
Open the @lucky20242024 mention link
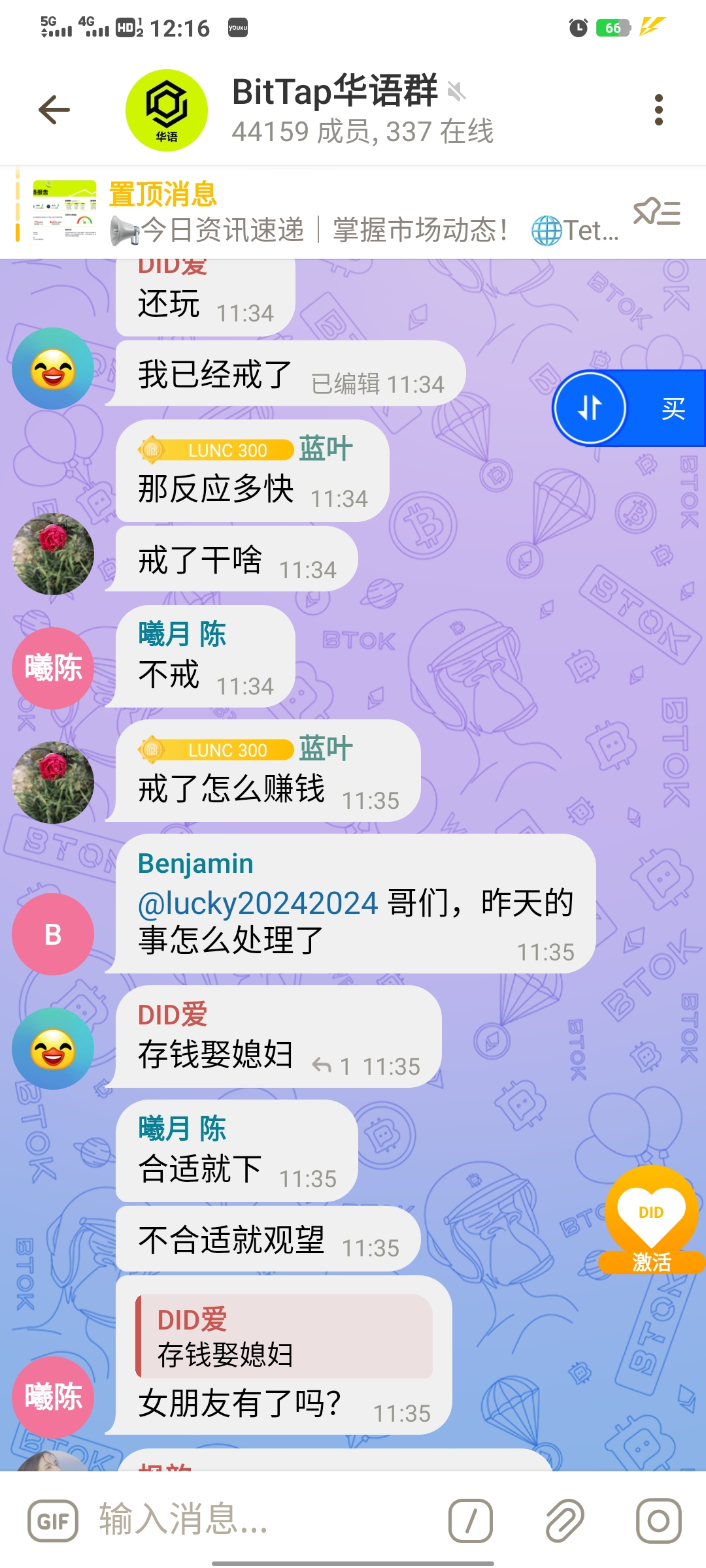(258, 904)
